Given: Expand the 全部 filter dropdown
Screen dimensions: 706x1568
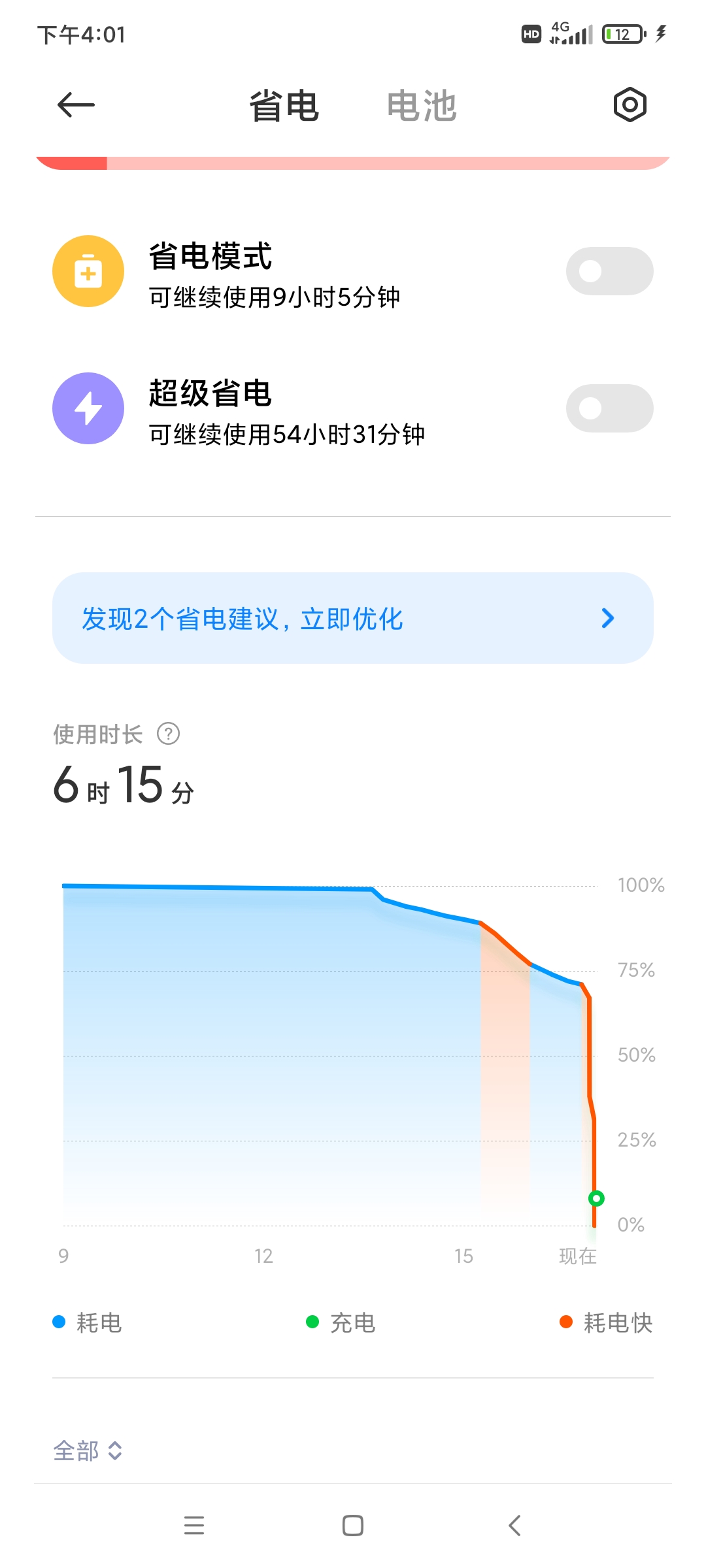Looking at the screenshot, I should pyautogui.click(x=88, y=1450).
